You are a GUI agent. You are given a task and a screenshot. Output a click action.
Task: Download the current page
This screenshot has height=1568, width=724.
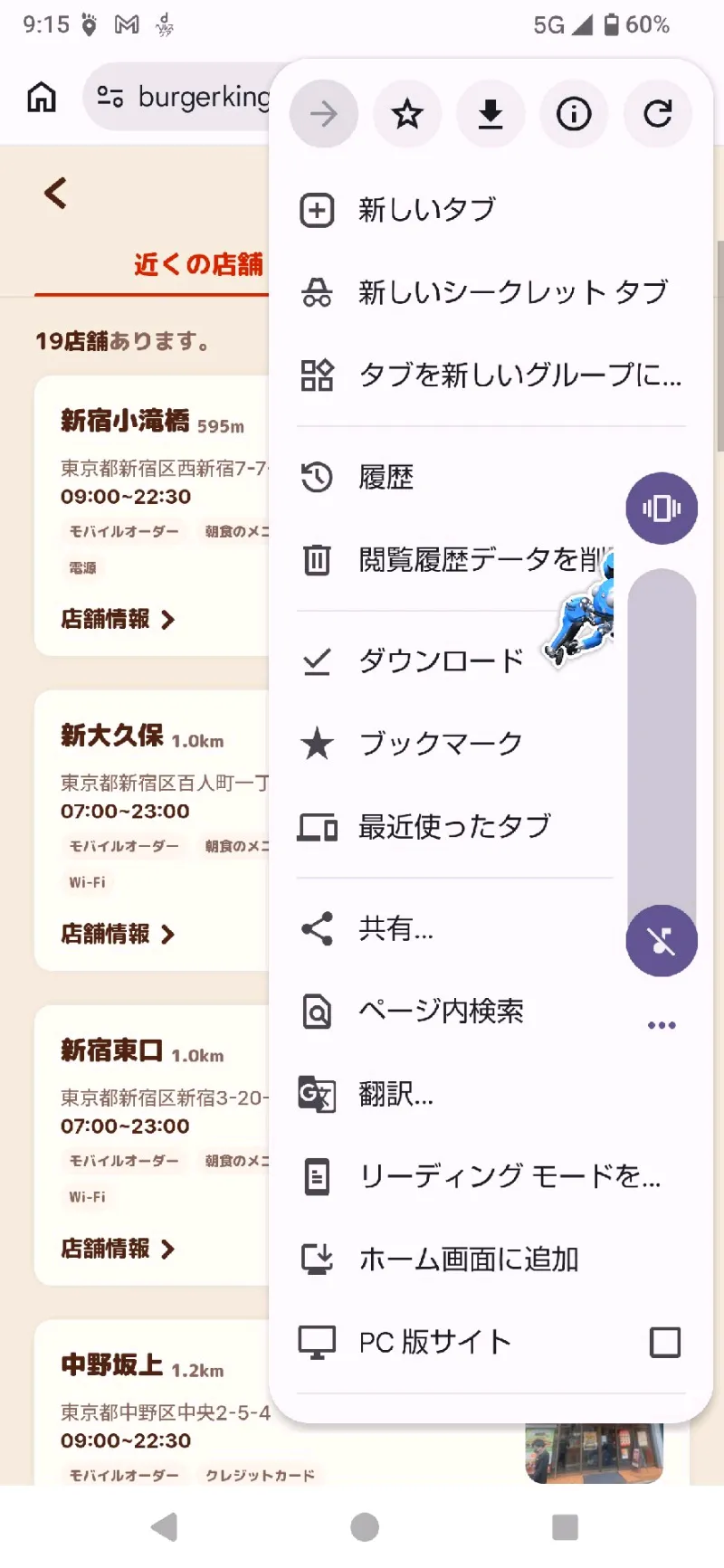[491, 114]
